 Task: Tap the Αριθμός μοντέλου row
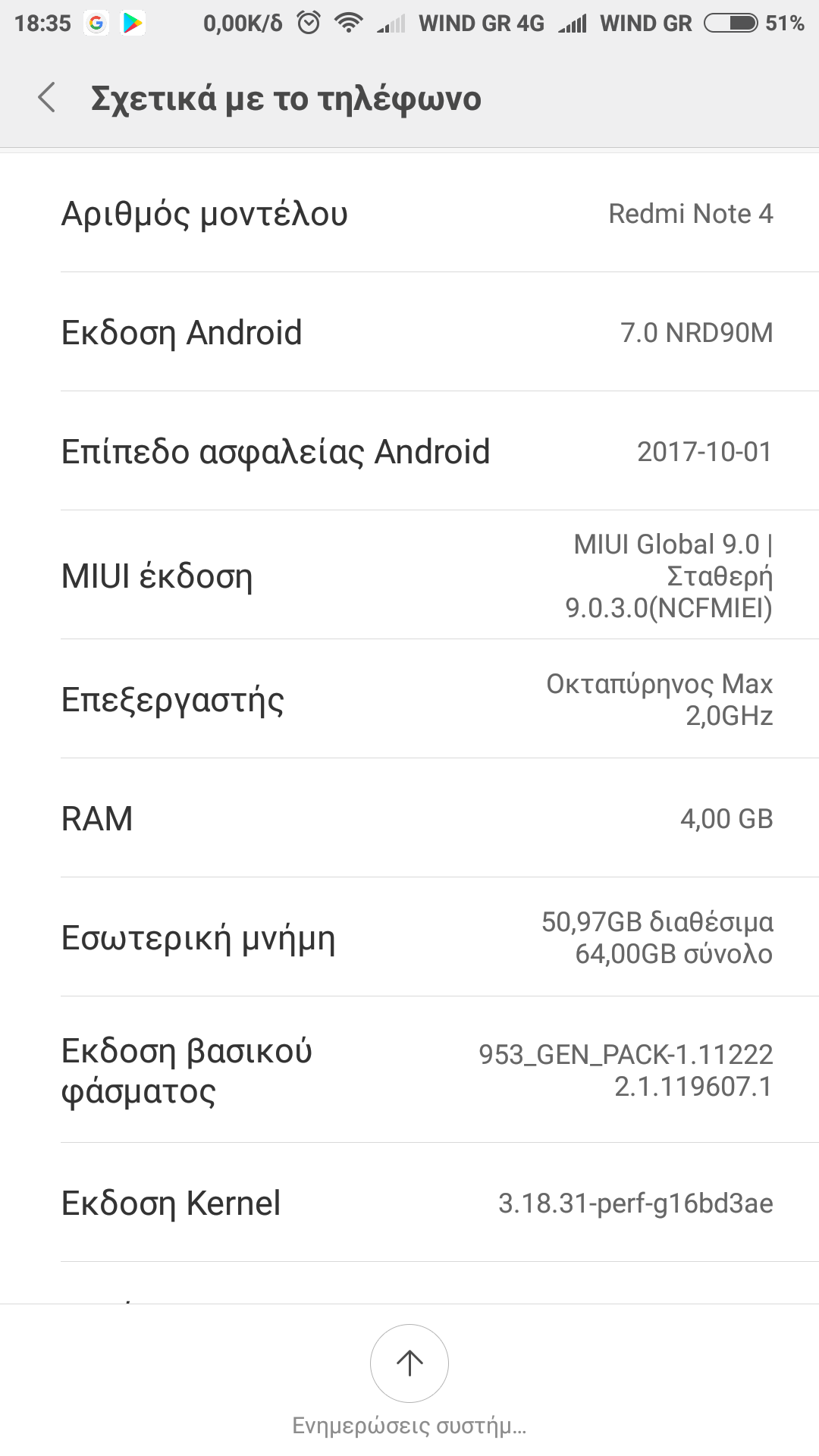(x=409, y=214)
